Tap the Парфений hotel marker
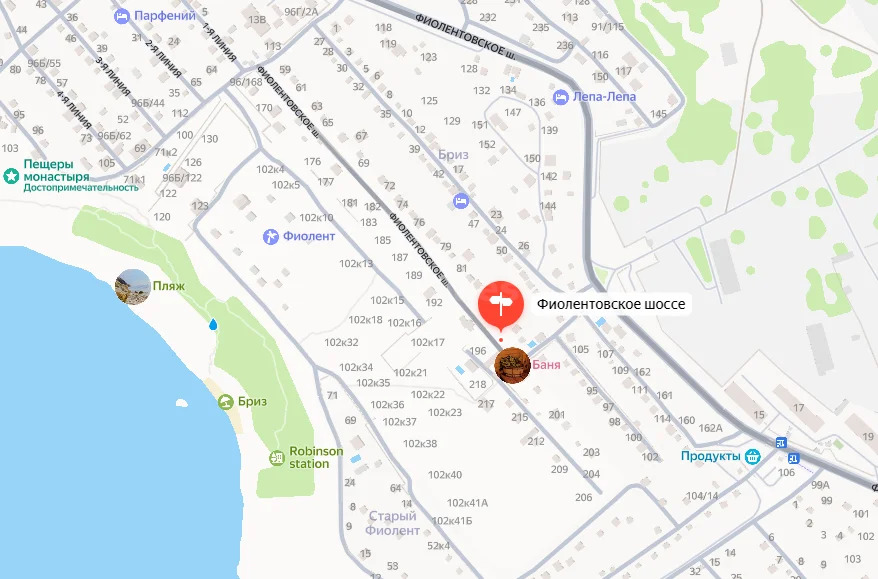 point(122,16)
